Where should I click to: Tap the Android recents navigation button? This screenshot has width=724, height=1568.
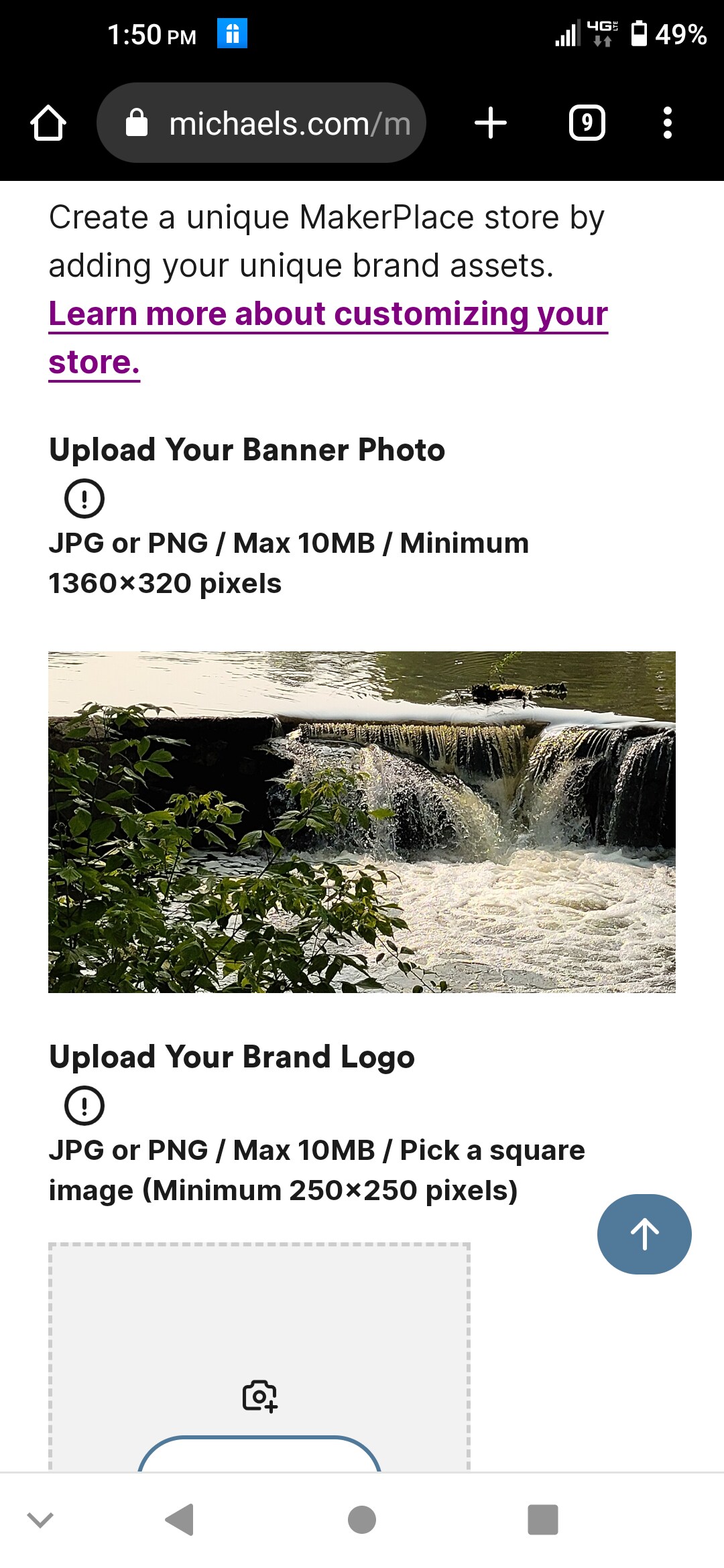pos(542,1520)
